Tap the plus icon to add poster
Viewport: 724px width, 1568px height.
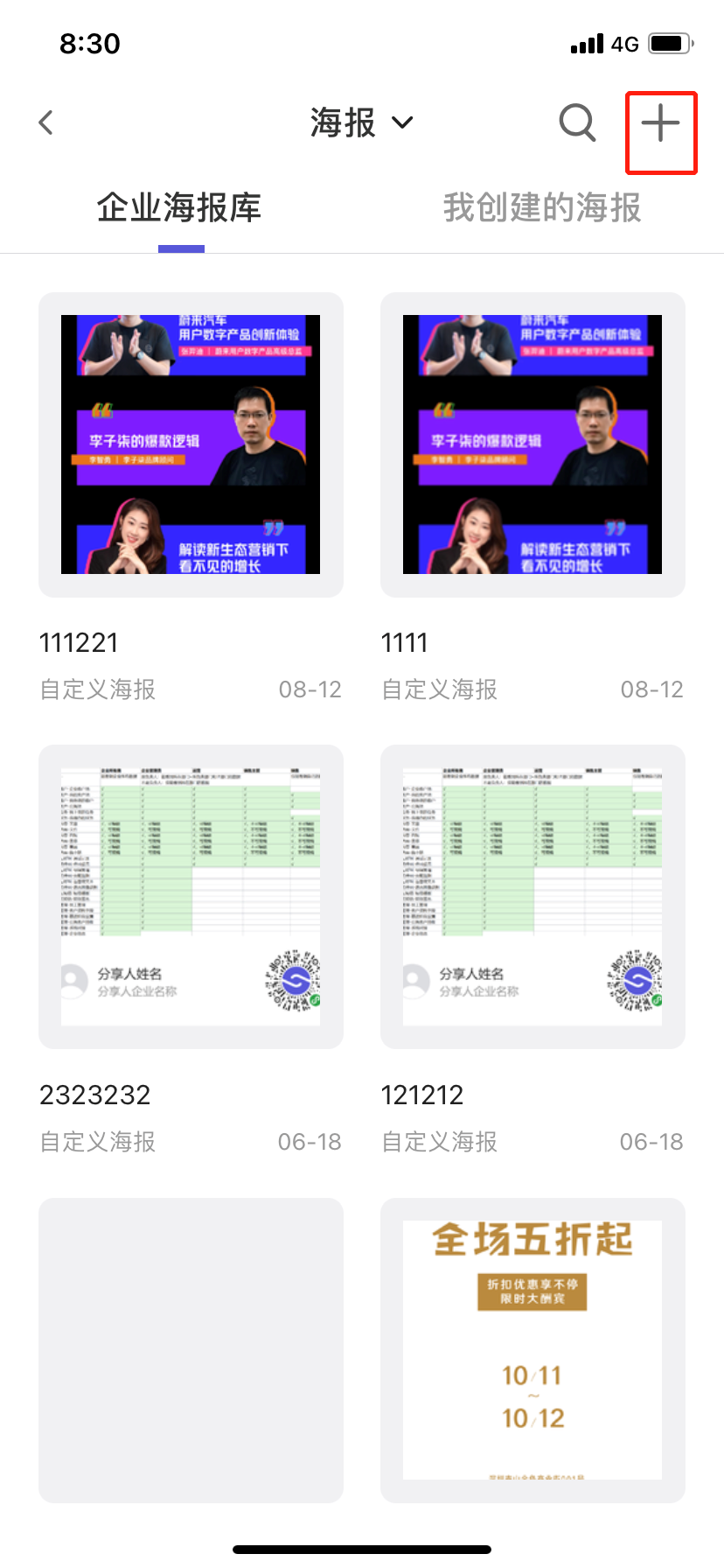coord(660,123)
